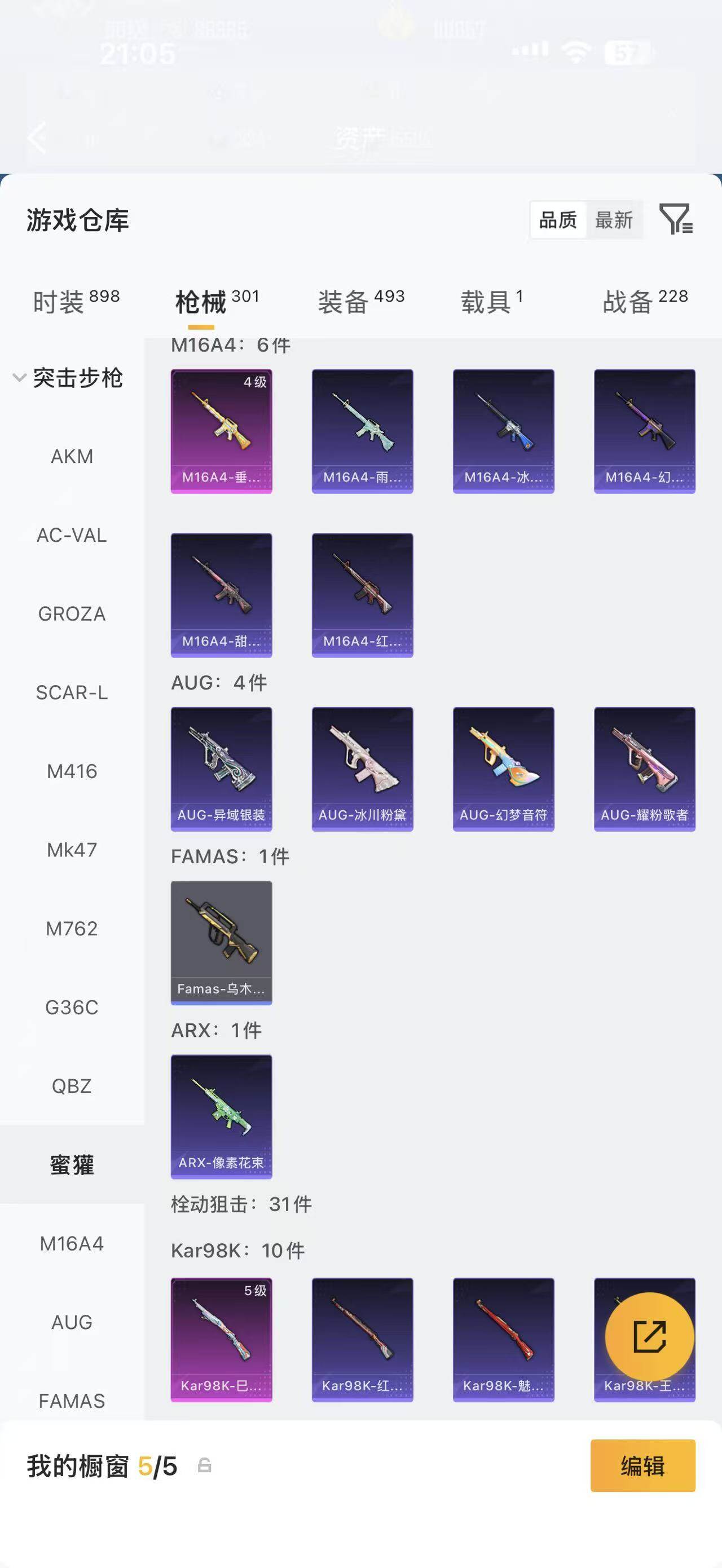Select SCAR-L in the side list
This screenshot has width=722, height=1568.
click(72, 693)
